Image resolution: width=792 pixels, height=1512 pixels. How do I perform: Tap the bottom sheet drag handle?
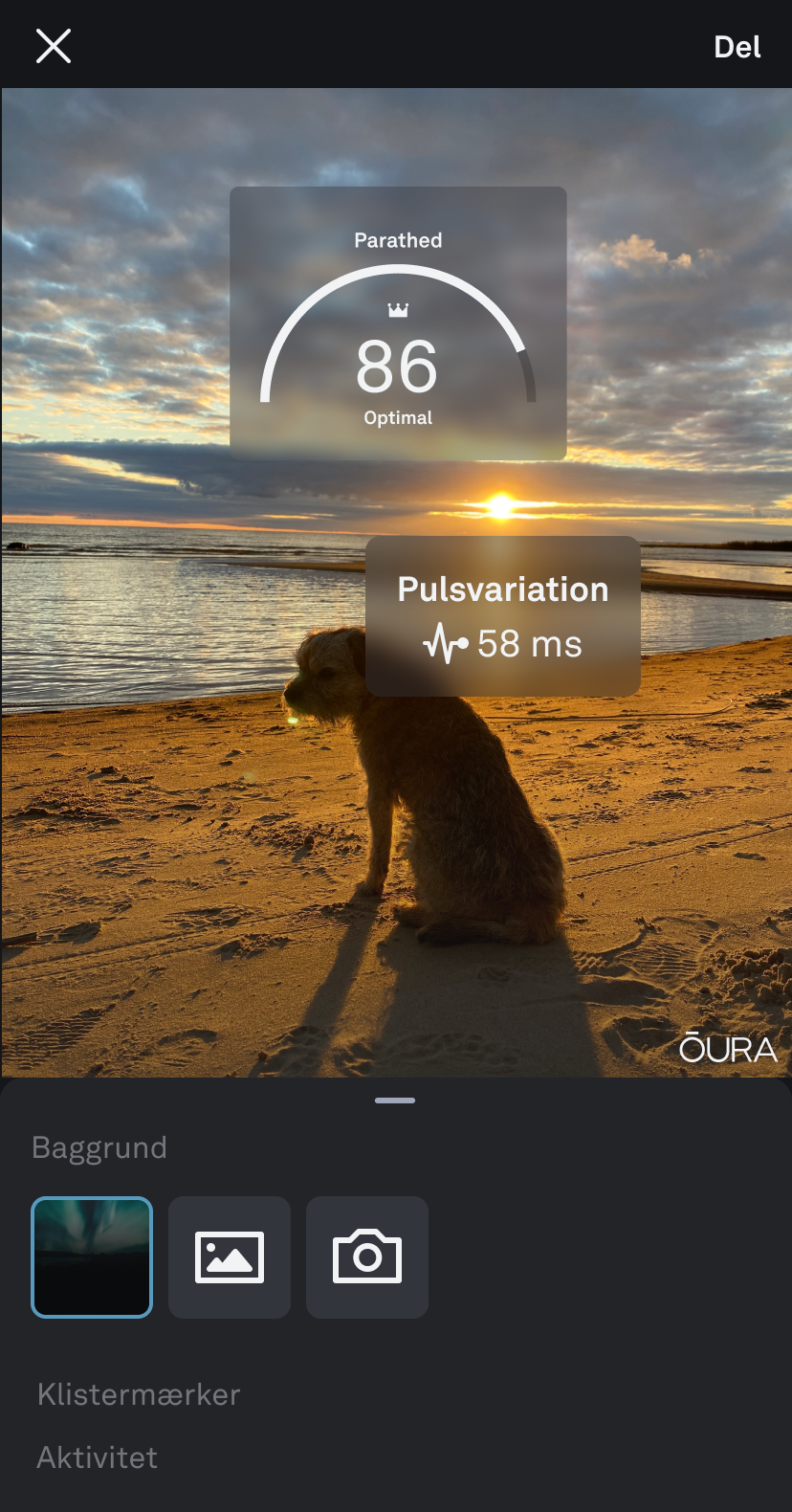pos(395,1101)
